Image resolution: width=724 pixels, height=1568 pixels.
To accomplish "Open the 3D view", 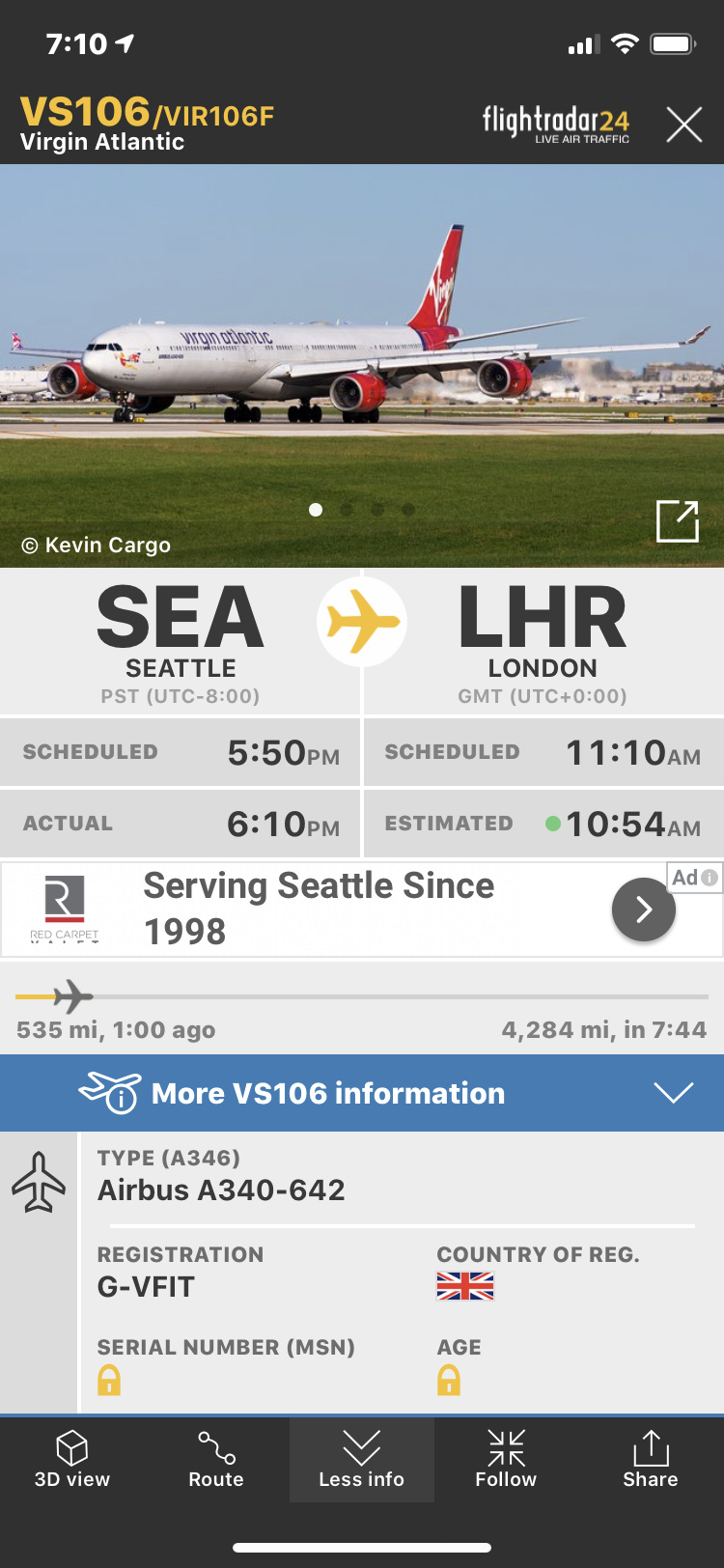I will pos(72,1459).
